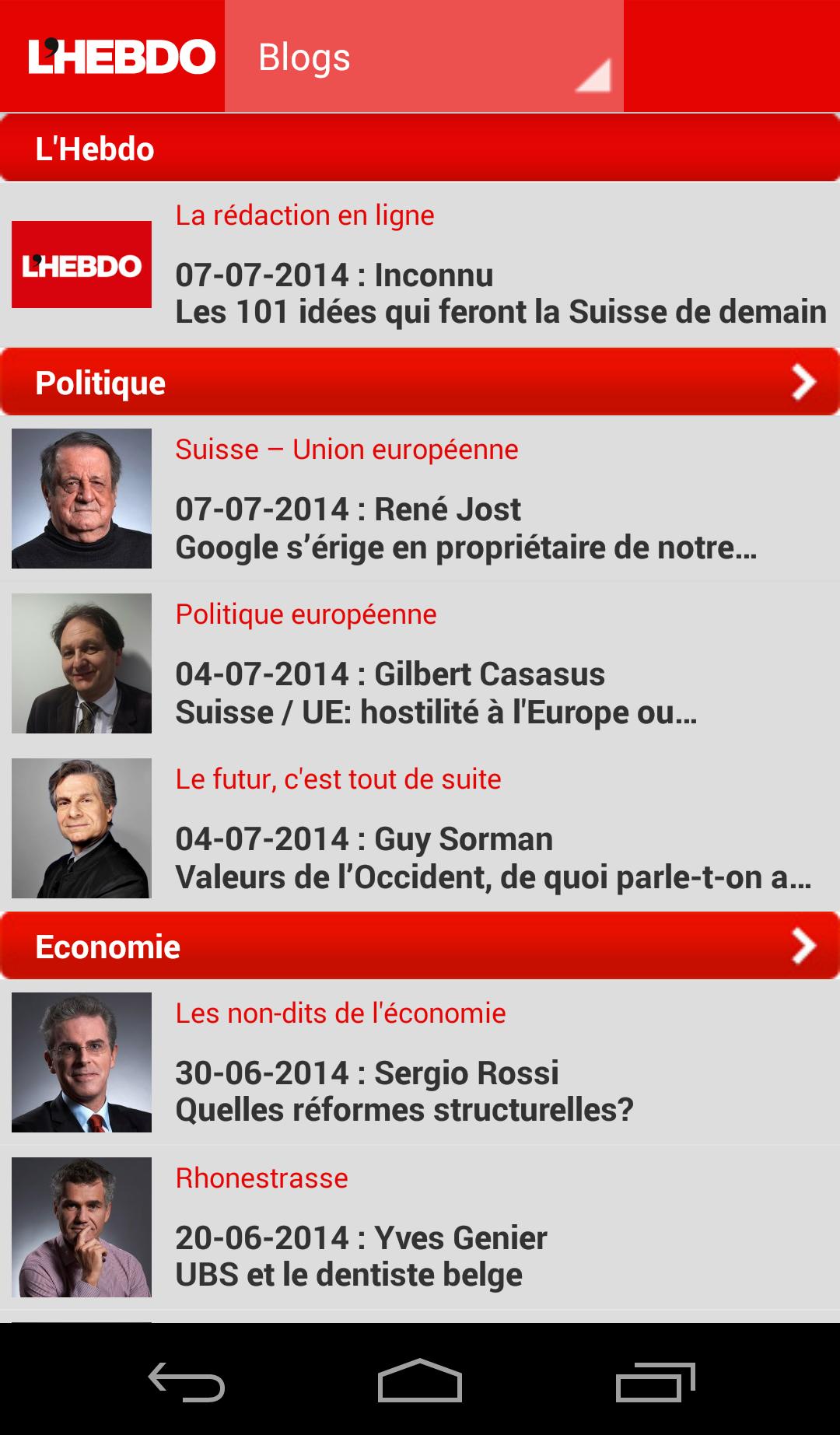Tap René Jost's portrait photo
Screen dimensions: 840x1435
click(81, 498)
